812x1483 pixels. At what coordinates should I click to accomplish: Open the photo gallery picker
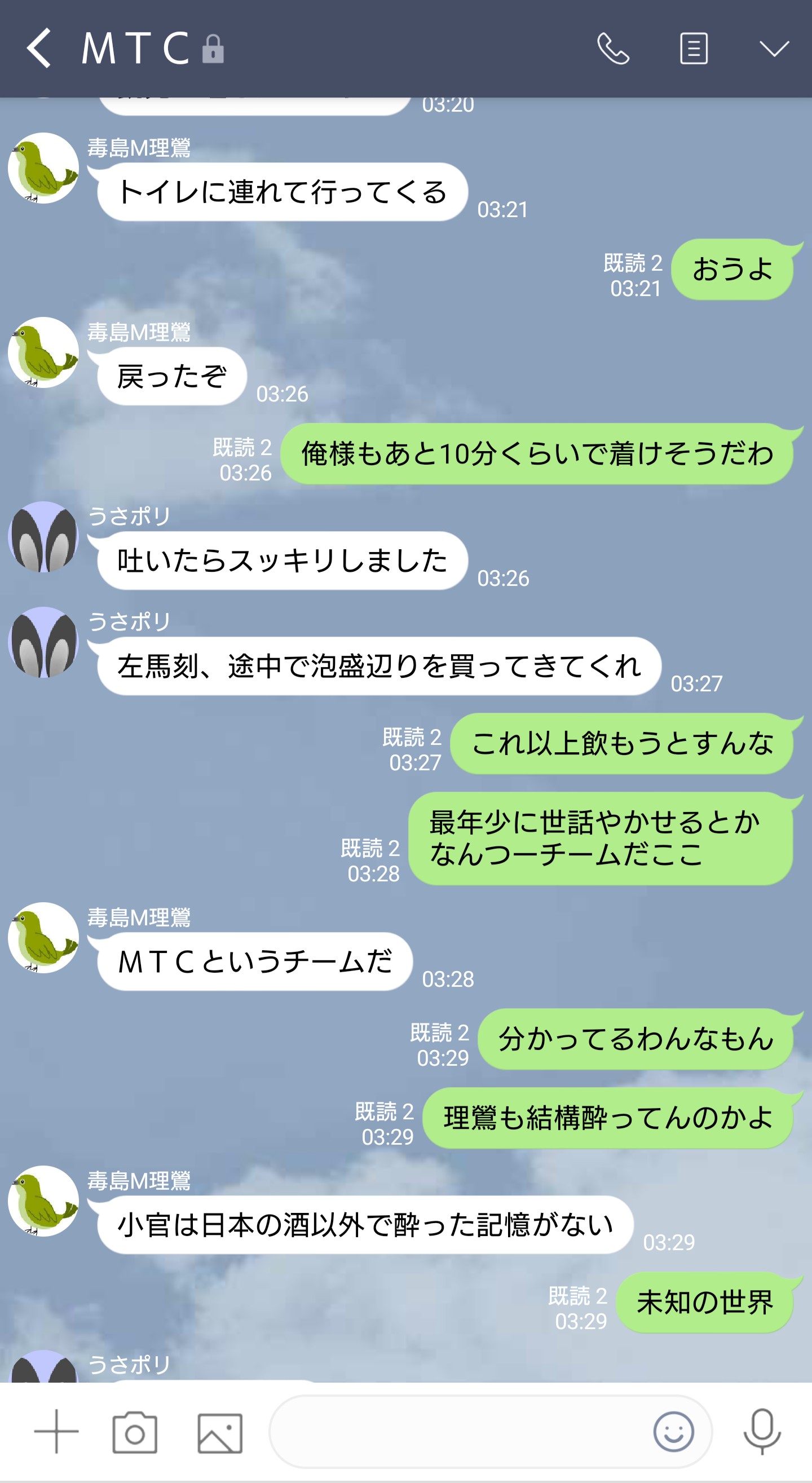click(x=220, y=1432)
